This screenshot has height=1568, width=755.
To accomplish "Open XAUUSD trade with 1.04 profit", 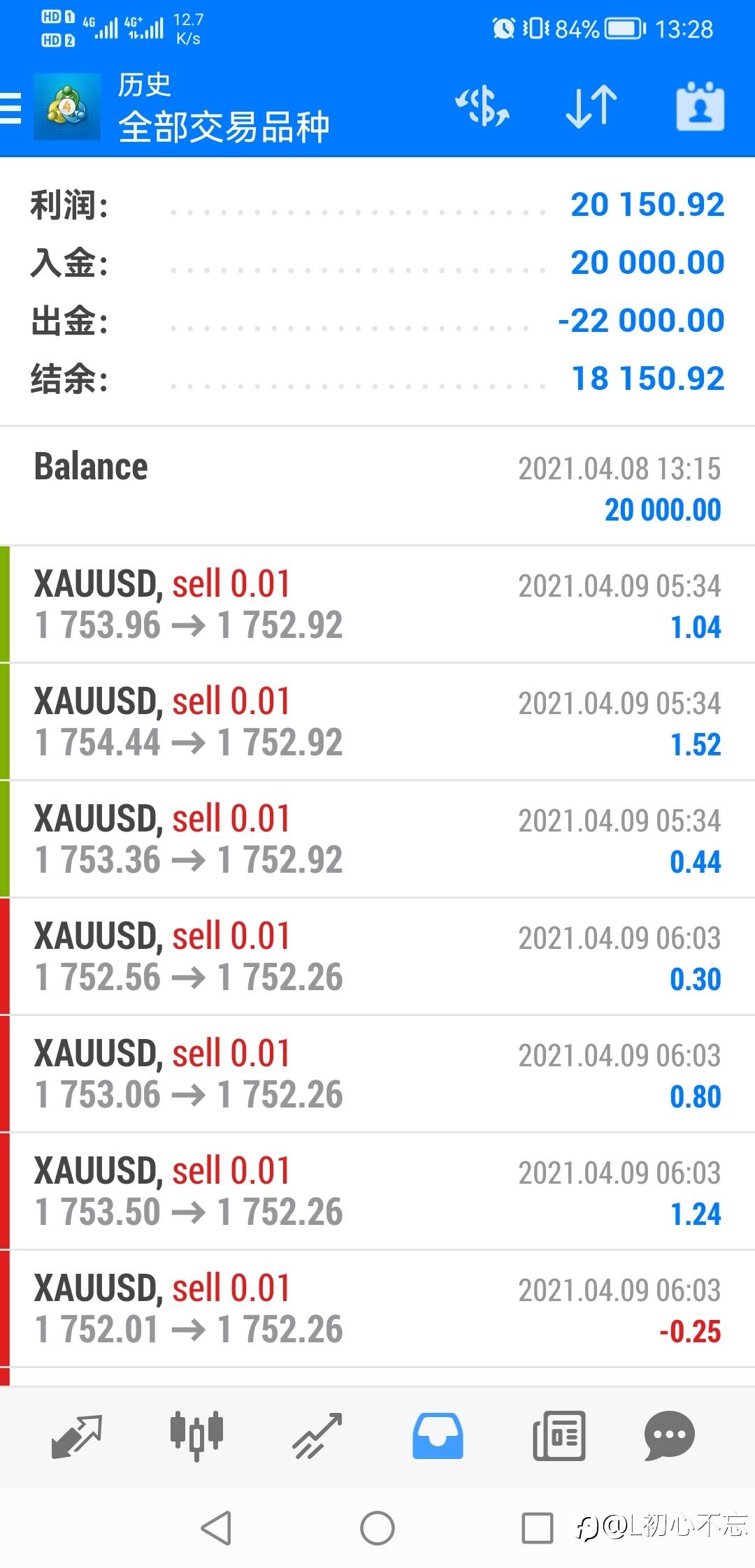I will [377, 604].
